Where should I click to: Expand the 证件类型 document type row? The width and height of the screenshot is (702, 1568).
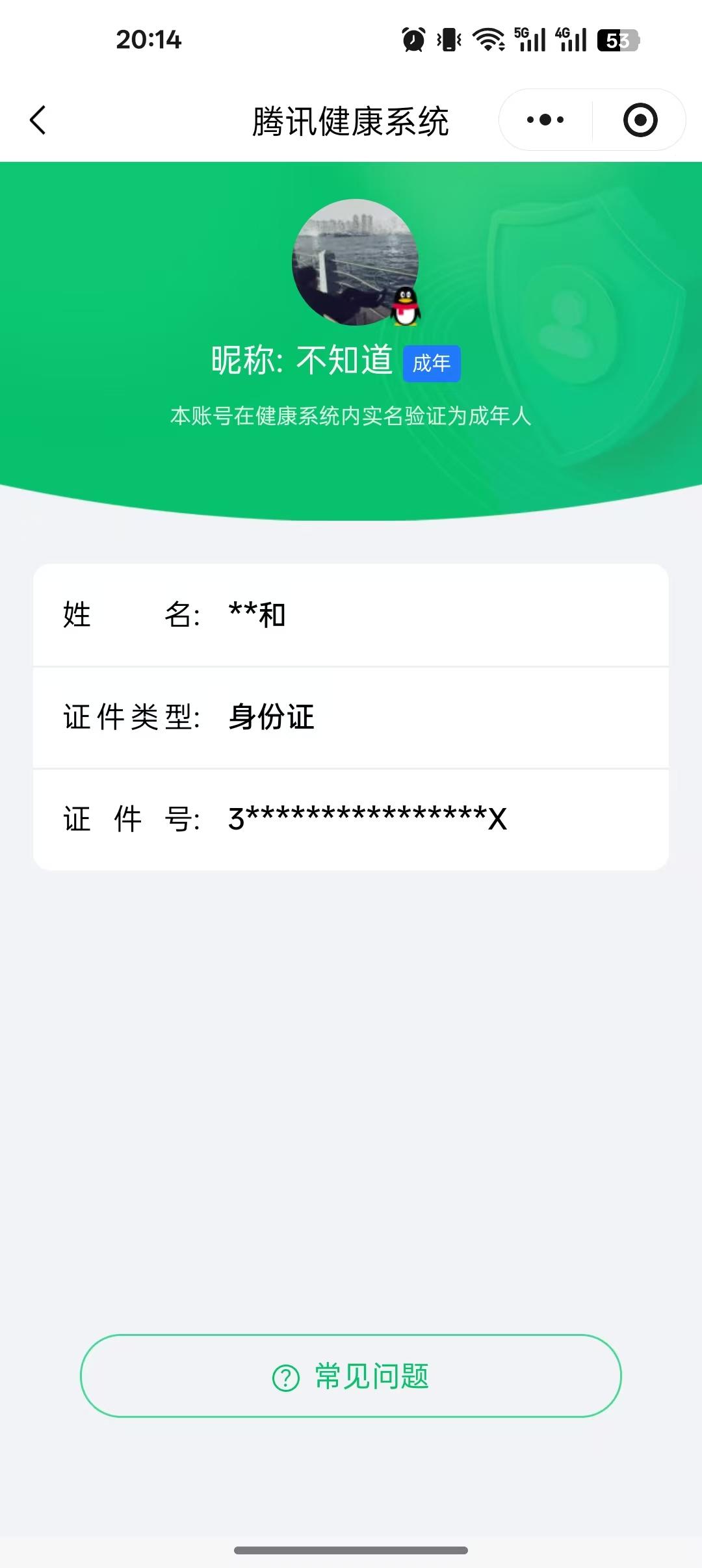(x=351, y=718)
